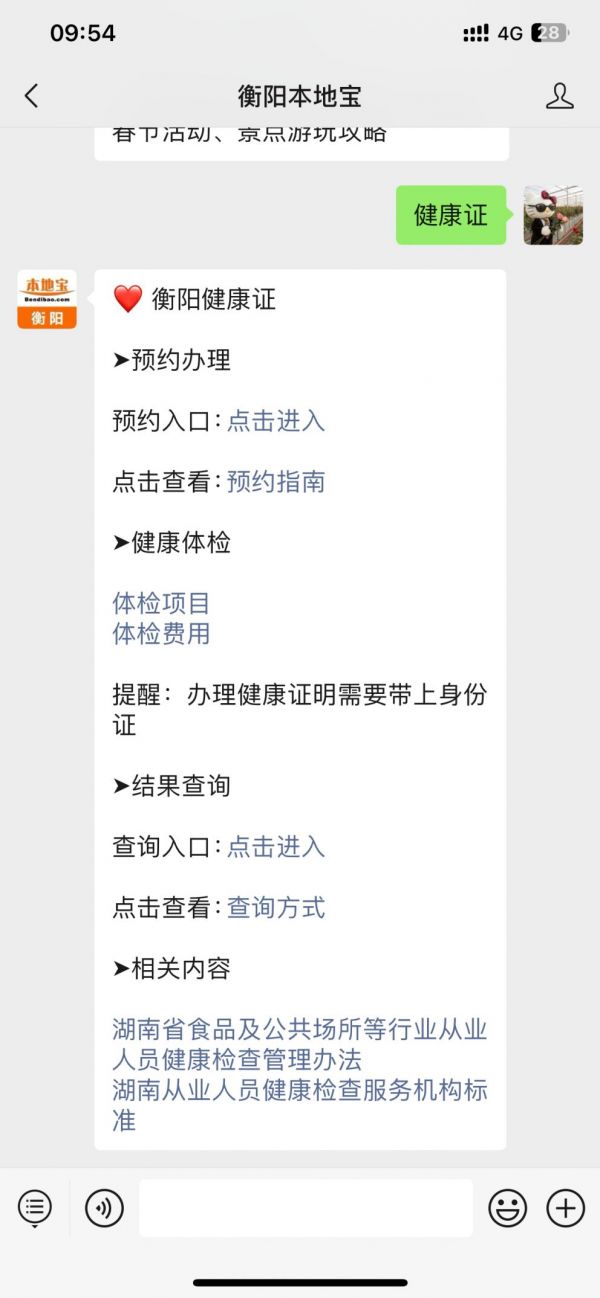Open 湖南从业人员健康检查服务机构标准 link
This screenshot has height=1298, width=600.
click(x=300, y=1105)
